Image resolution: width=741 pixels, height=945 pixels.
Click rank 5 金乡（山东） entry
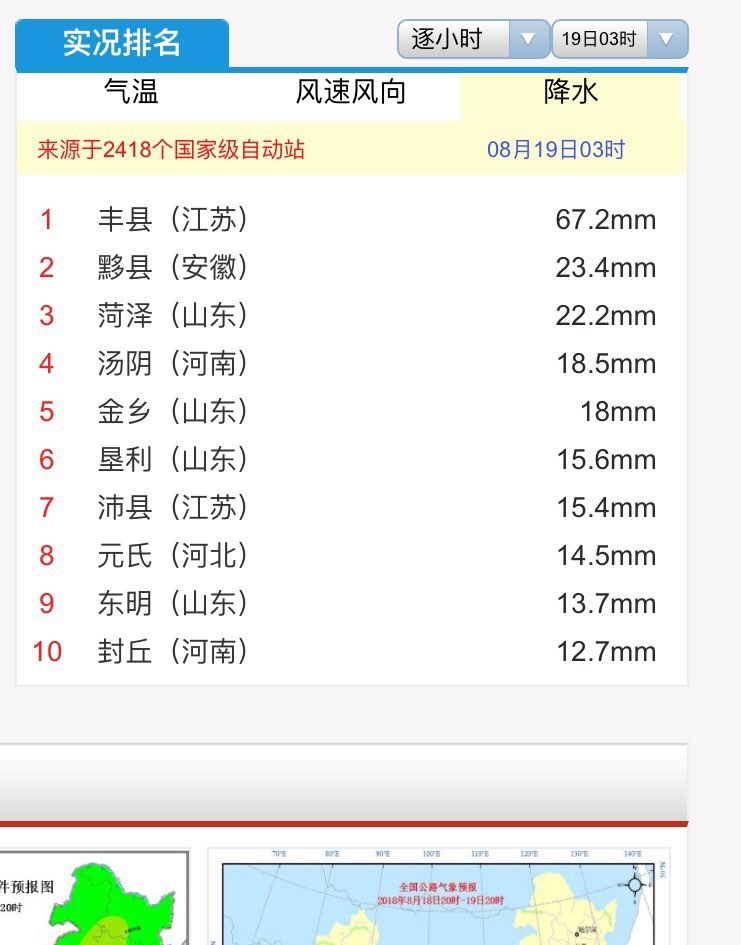pyautogui.click(x=300, y=411)
